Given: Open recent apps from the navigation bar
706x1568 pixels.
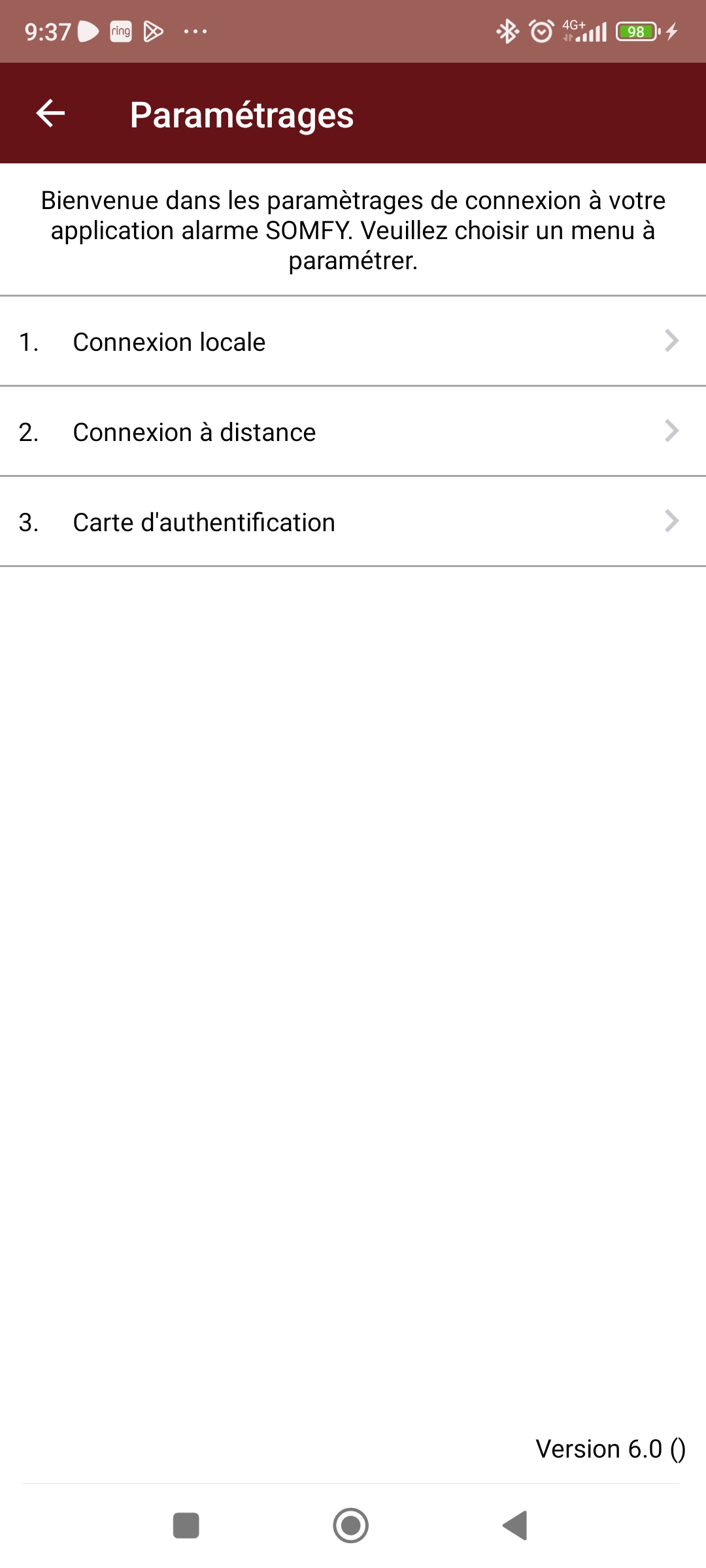Looking at the screenshot, I should coord(186,1526).
